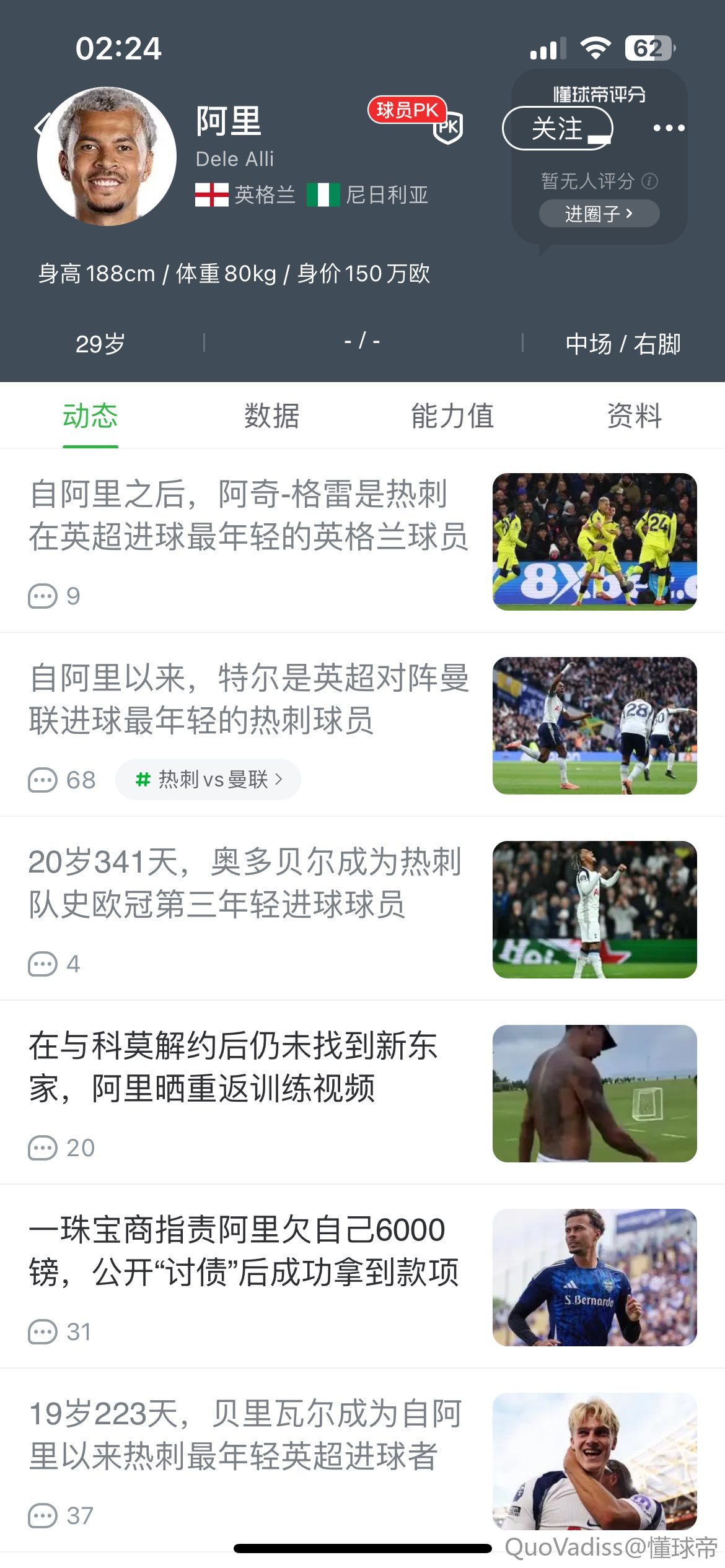
Task: Open the 资料 tab
Action: (x=634, y=416)
